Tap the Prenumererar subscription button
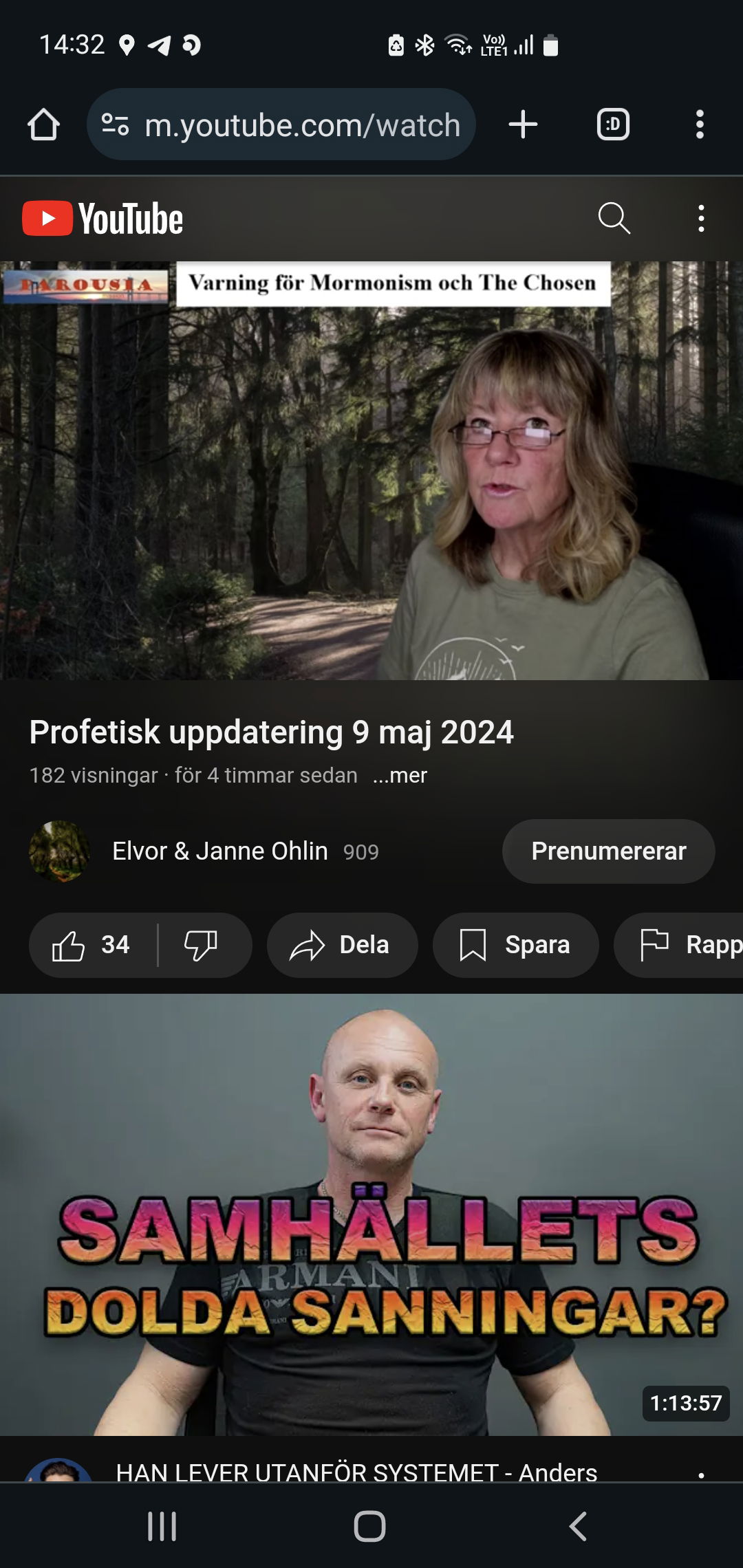Image resolution: width=743 pixels, height=1568 pixels. pyautogui.click(x=608, y=851)
